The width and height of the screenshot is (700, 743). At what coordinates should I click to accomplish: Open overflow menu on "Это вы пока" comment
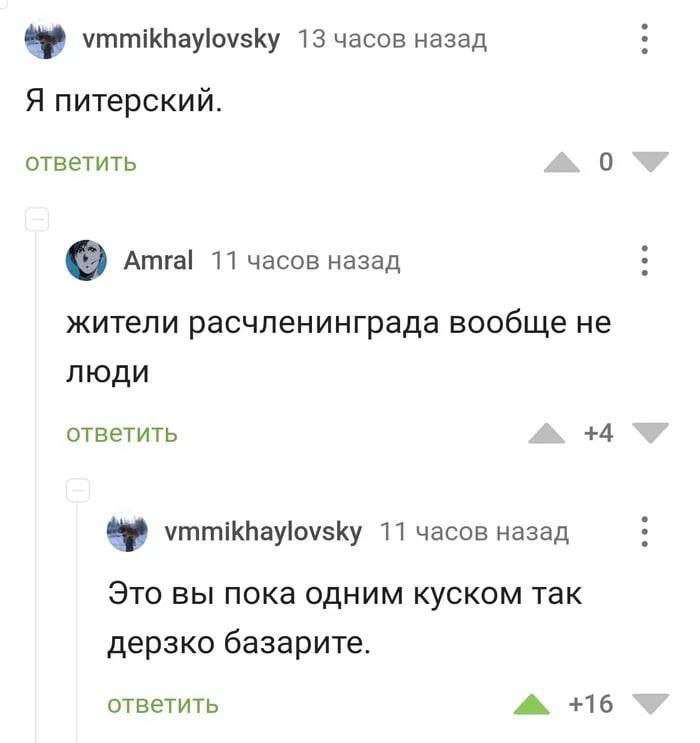pos(645,531)
